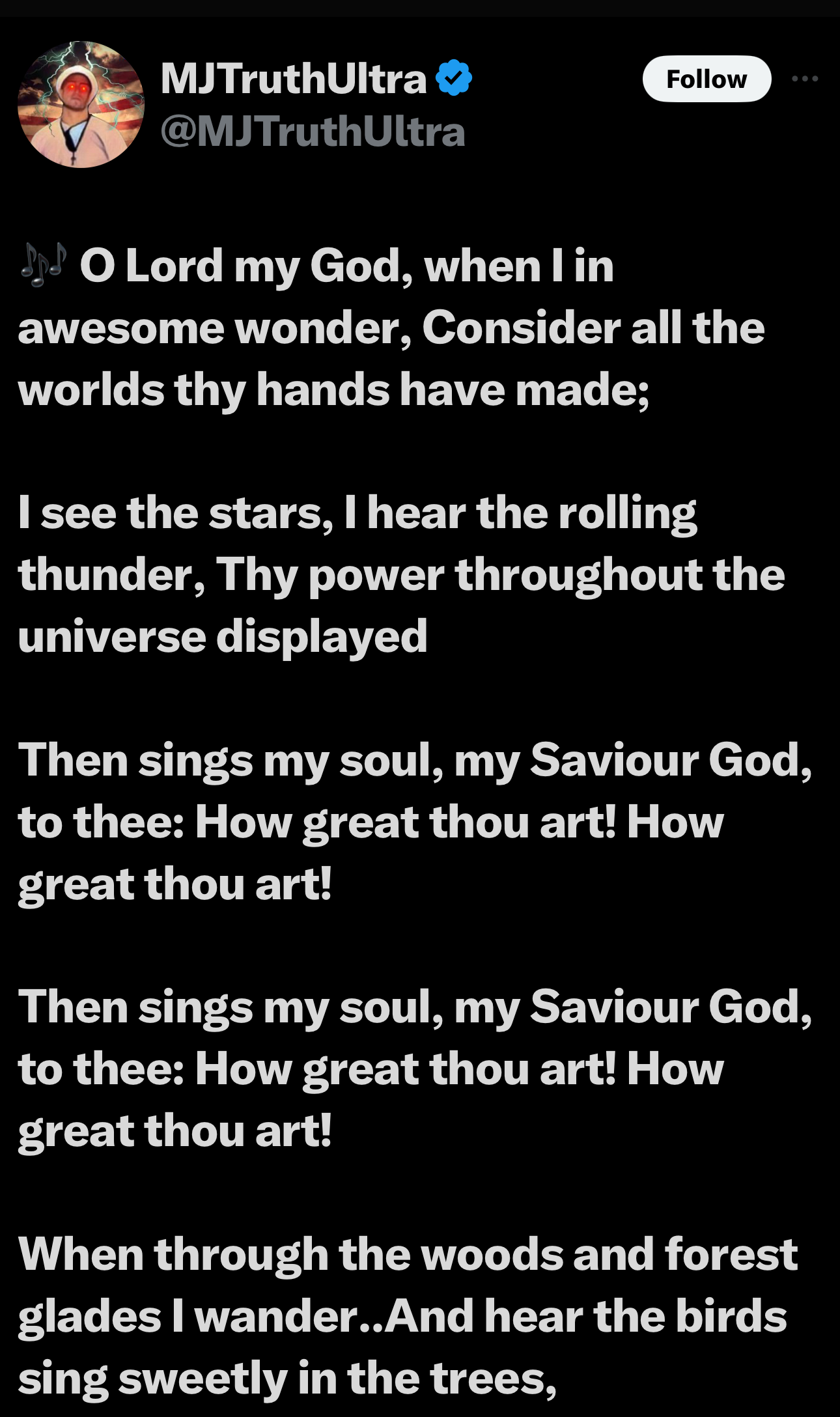Open the post's three-dot overflow menu
The width and height of the screenshot is (840, 1417).
coord(805,79)
